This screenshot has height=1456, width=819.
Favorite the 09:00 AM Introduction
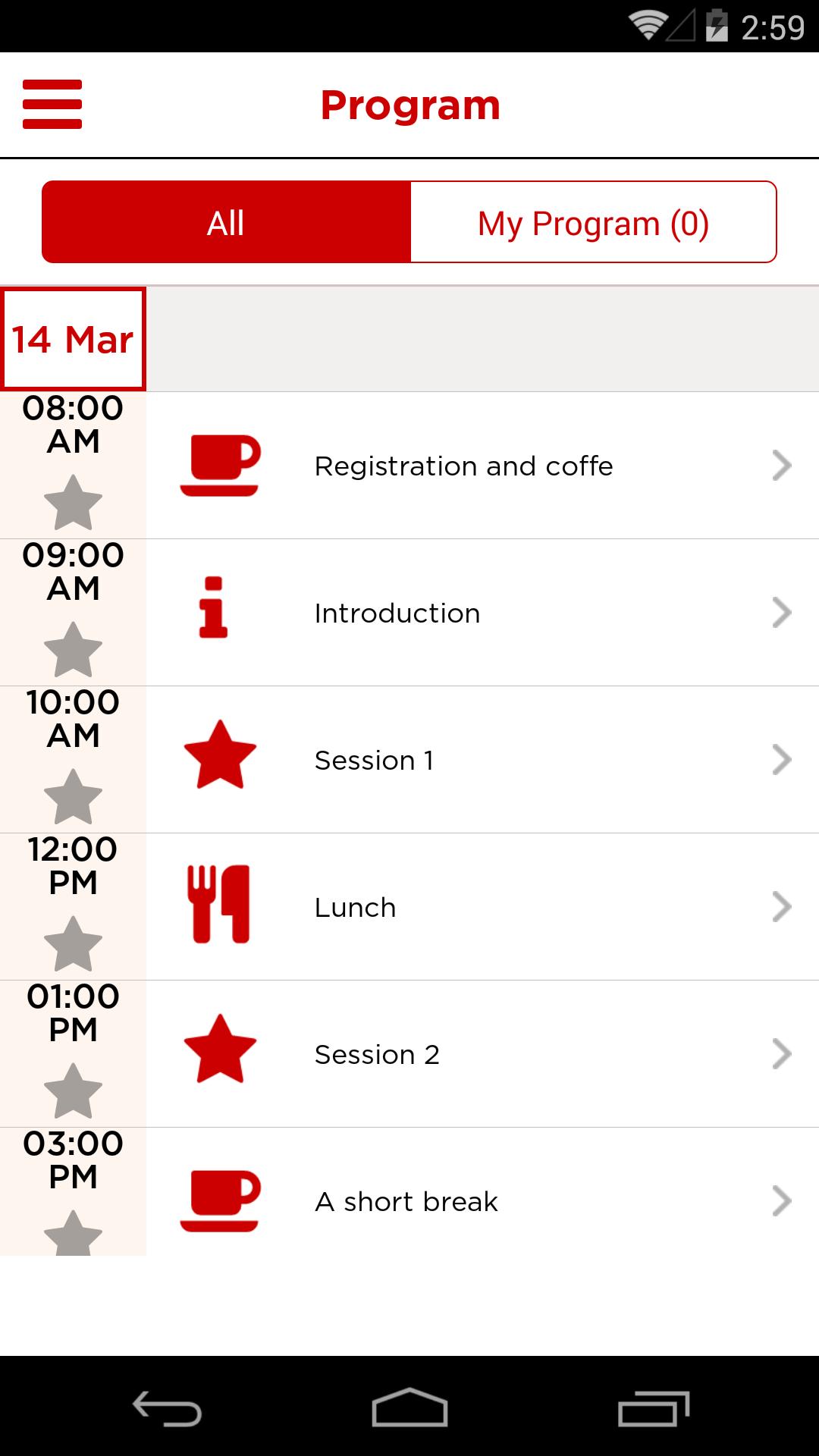73,649
